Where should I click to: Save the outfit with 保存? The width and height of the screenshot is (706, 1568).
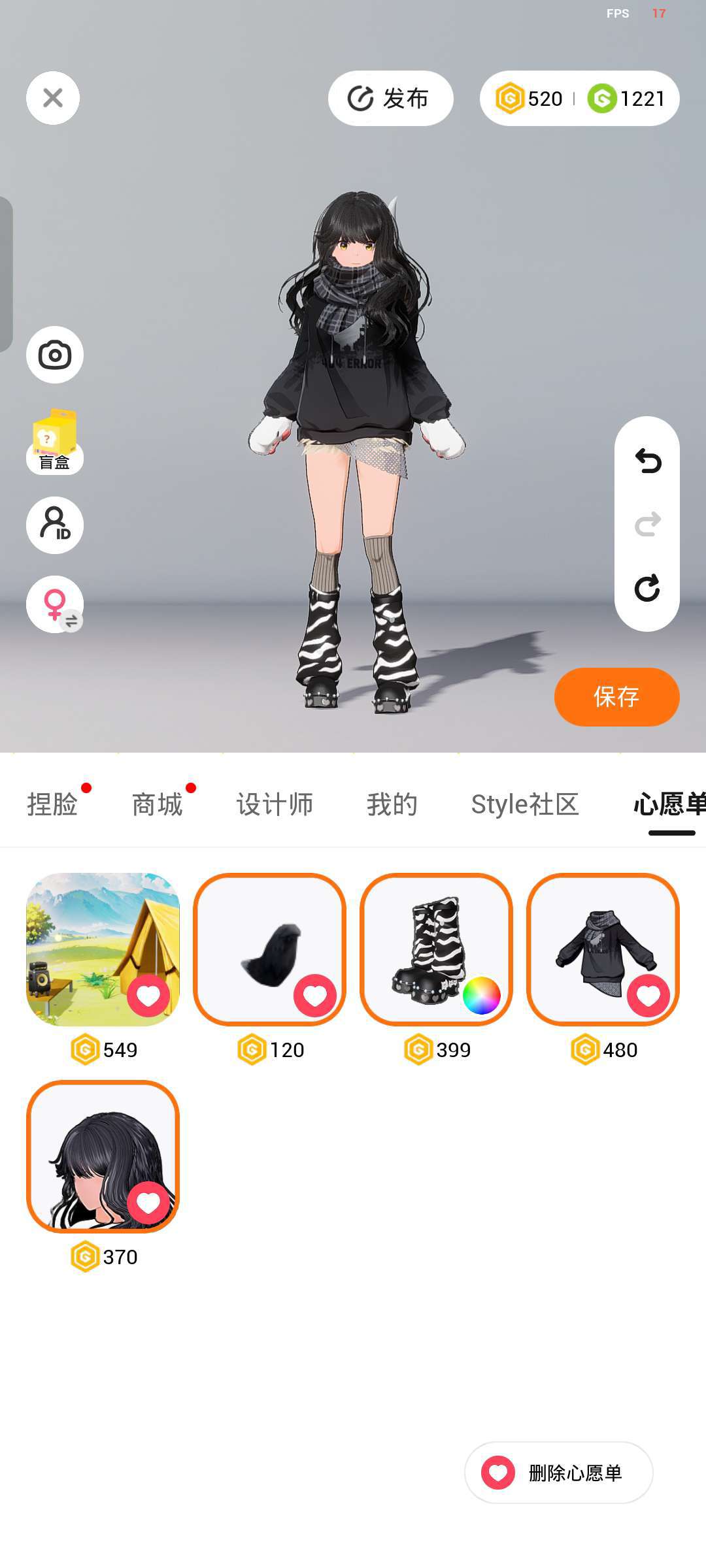(x=616, y=697)
